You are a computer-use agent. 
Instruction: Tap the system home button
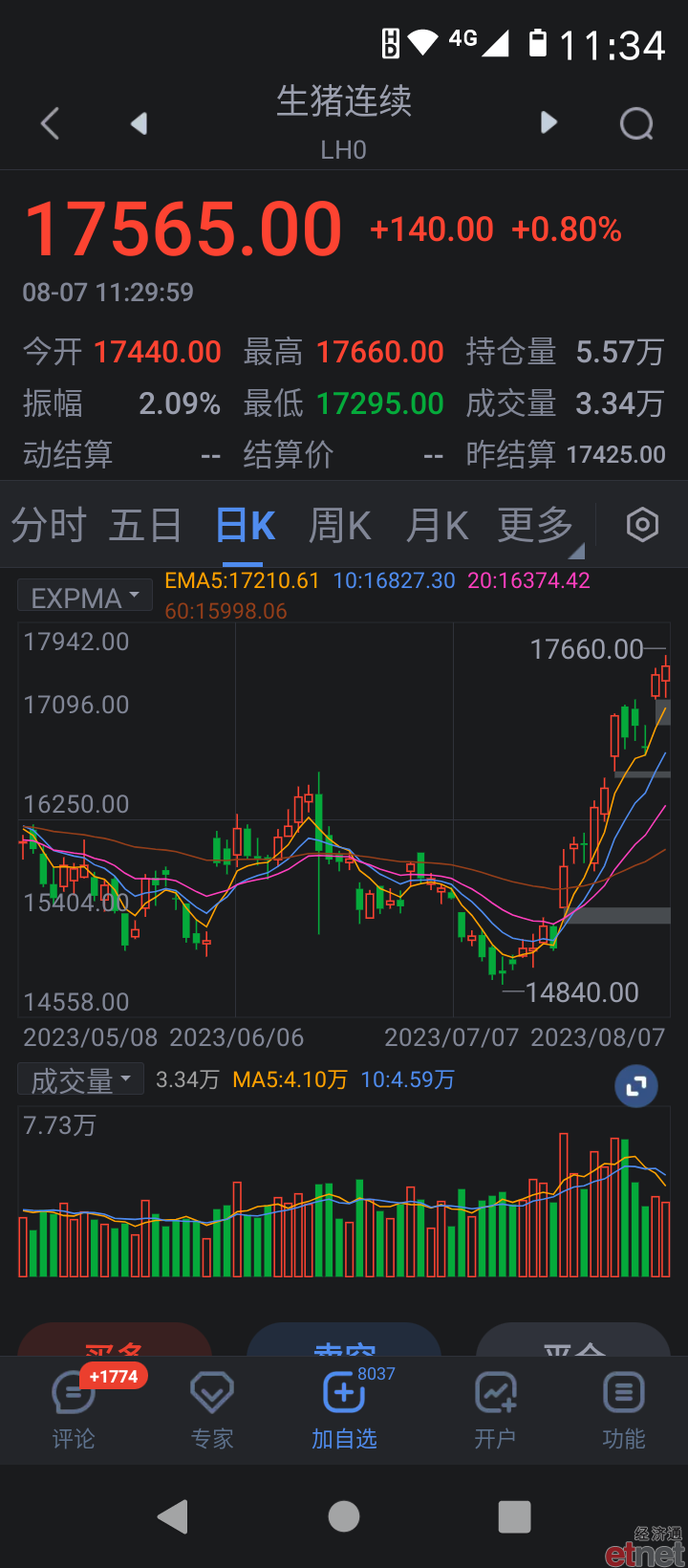[344, 1516]
